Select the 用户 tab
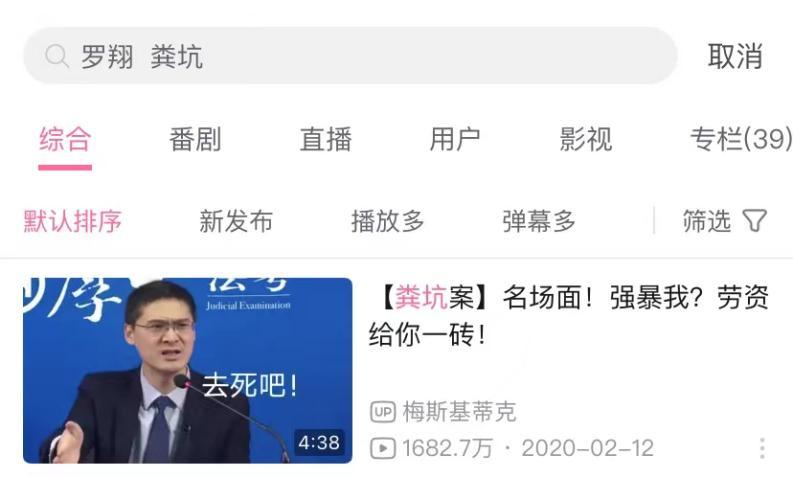This screenshot has width=793, height=477. point(455,139)
